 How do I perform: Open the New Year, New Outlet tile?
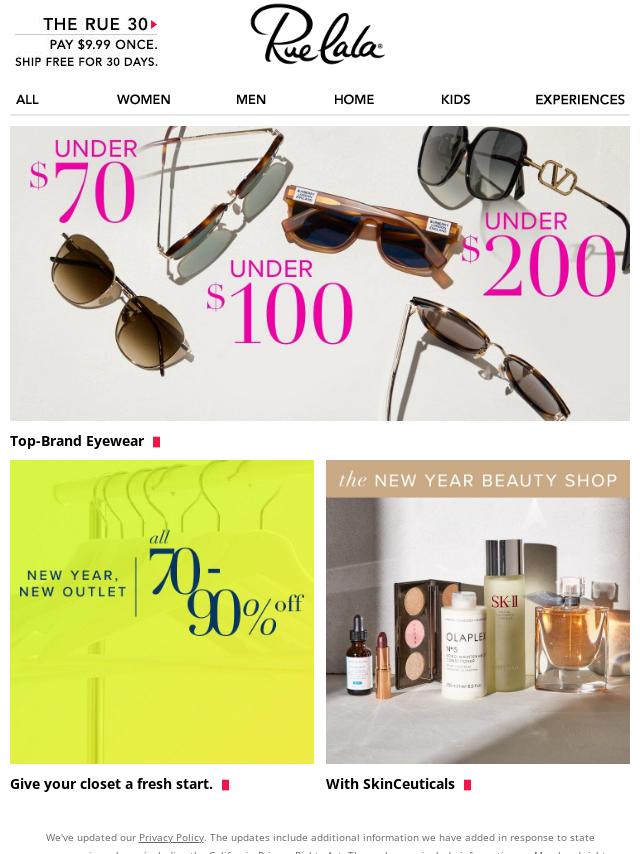point(162,611)
